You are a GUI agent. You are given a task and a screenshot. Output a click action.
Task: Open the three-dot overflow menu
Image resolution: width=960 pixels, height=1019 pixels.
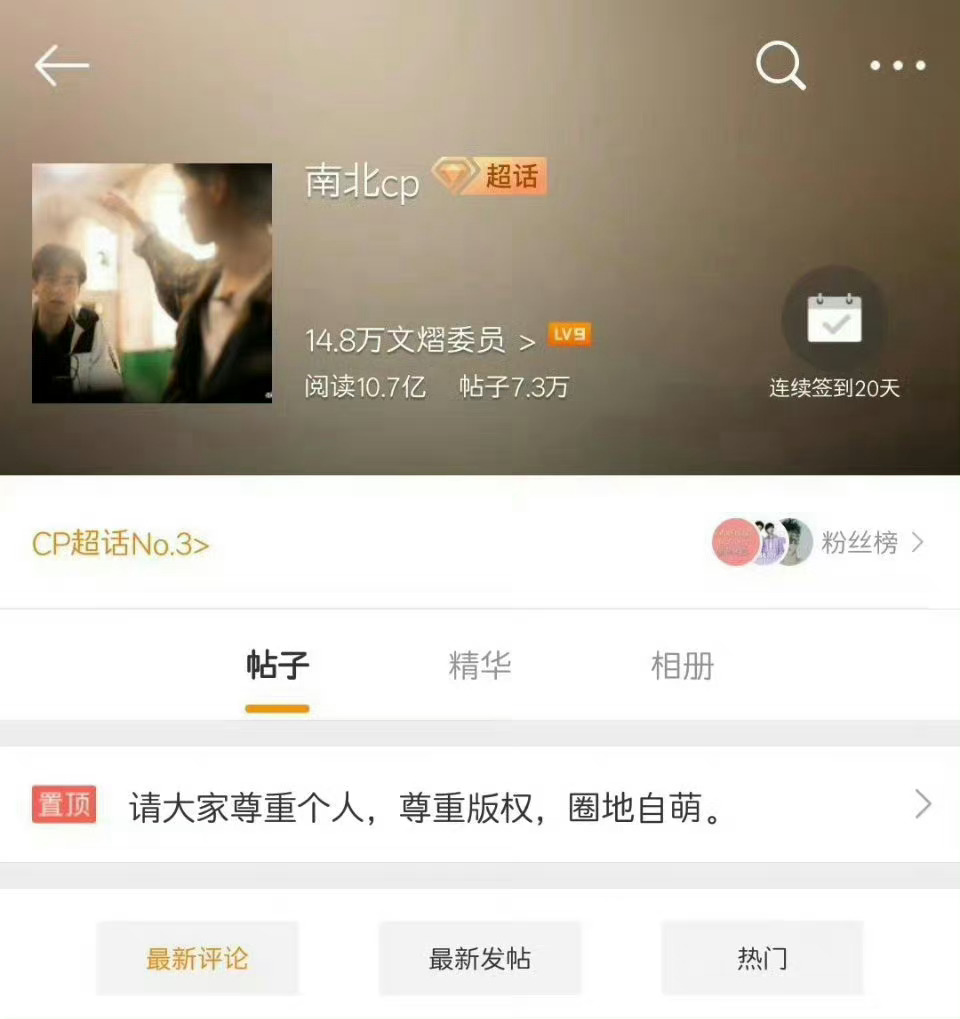click(x=897, y=67)
